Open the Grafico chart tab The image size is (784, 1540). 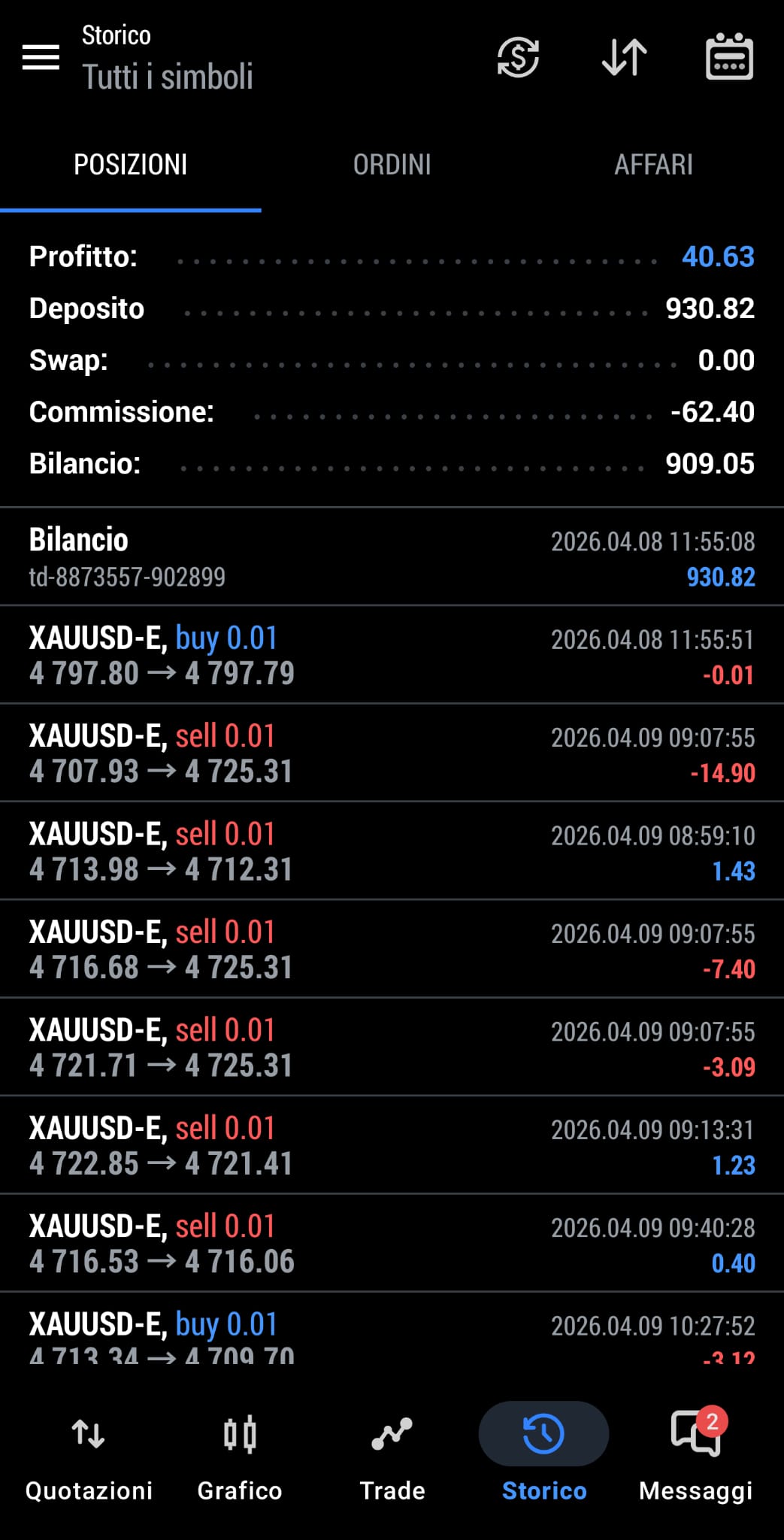pyautogui.click(x=240, y=1457)
